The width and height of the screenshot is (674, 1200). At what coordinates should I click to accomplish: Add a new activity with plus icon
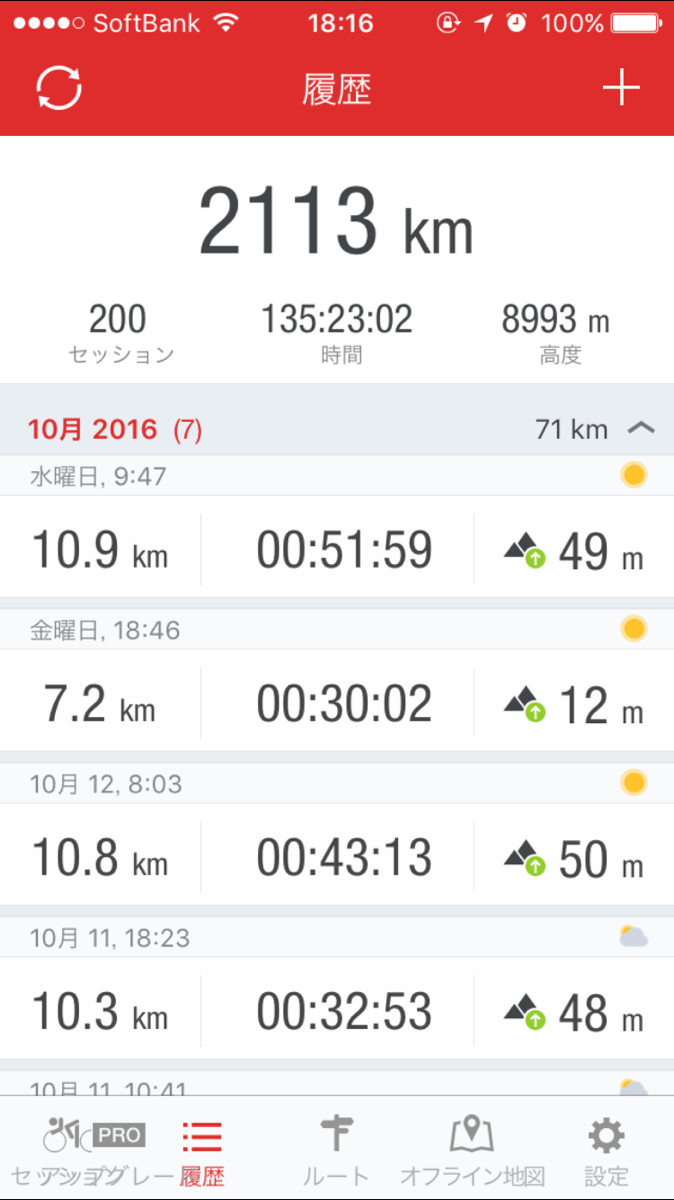[x=620, y=89]
